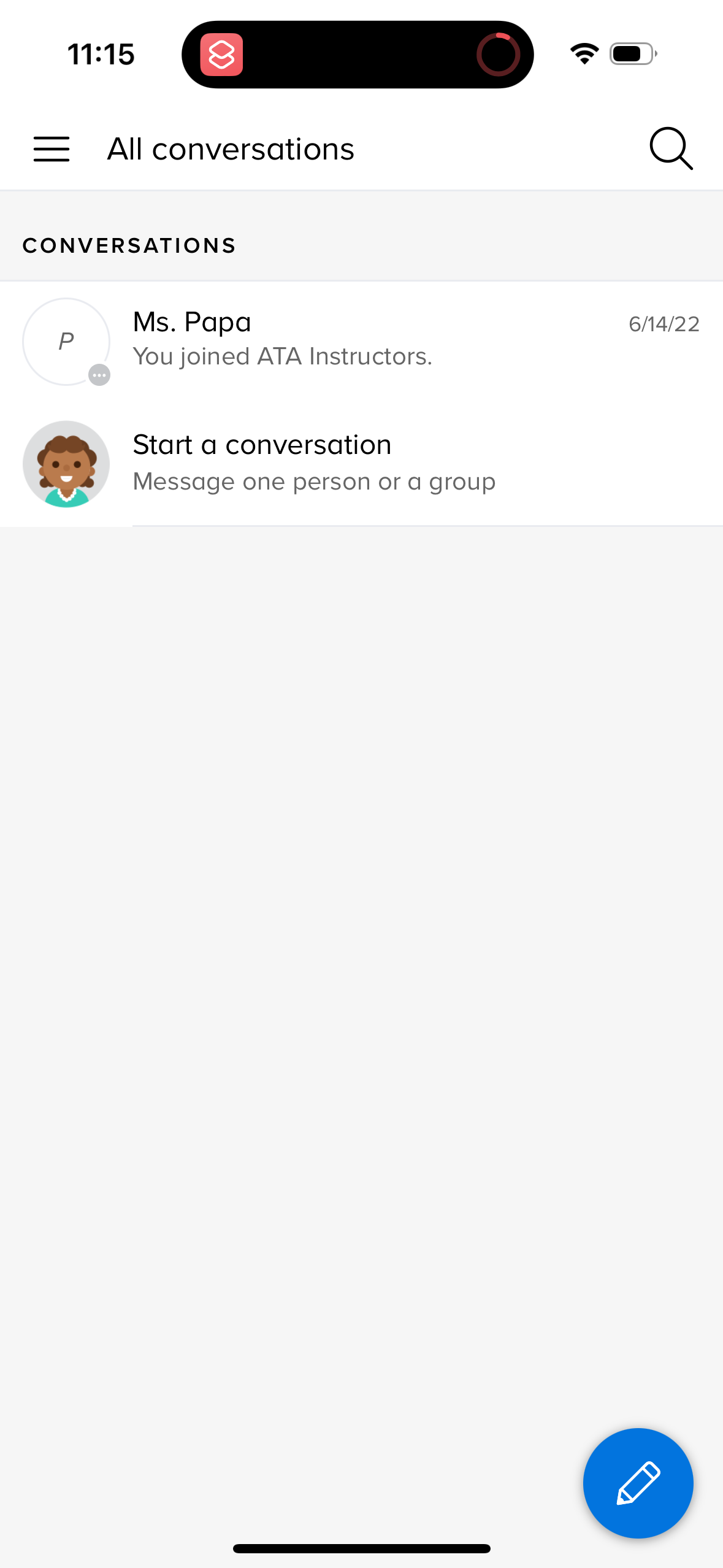723x1568 pixels.
Task: Tap the 'All conversations' title
Action: pos(230,148)
